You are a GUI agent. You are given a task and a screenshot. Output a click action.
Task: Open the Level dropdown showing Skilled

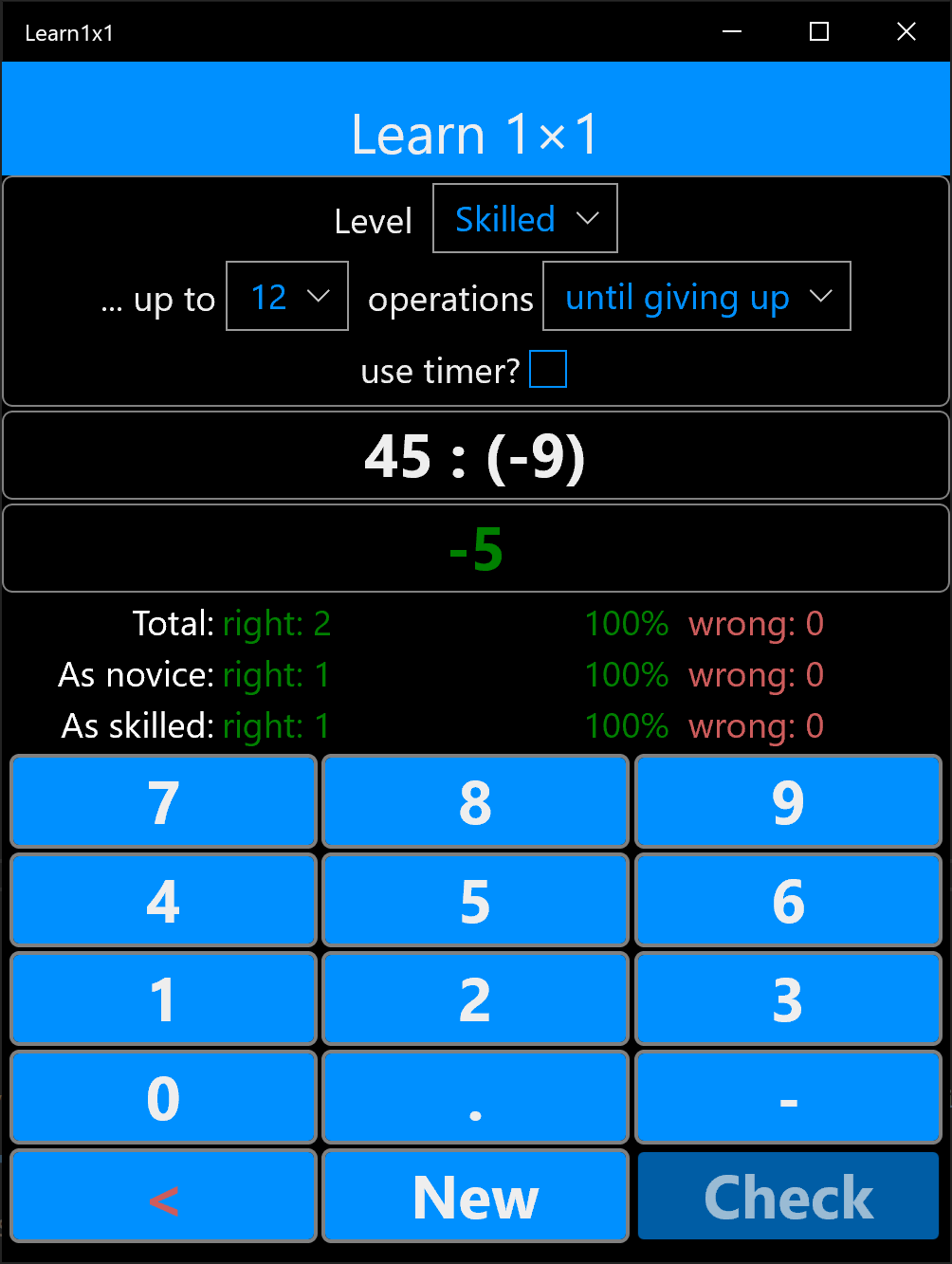524,219
